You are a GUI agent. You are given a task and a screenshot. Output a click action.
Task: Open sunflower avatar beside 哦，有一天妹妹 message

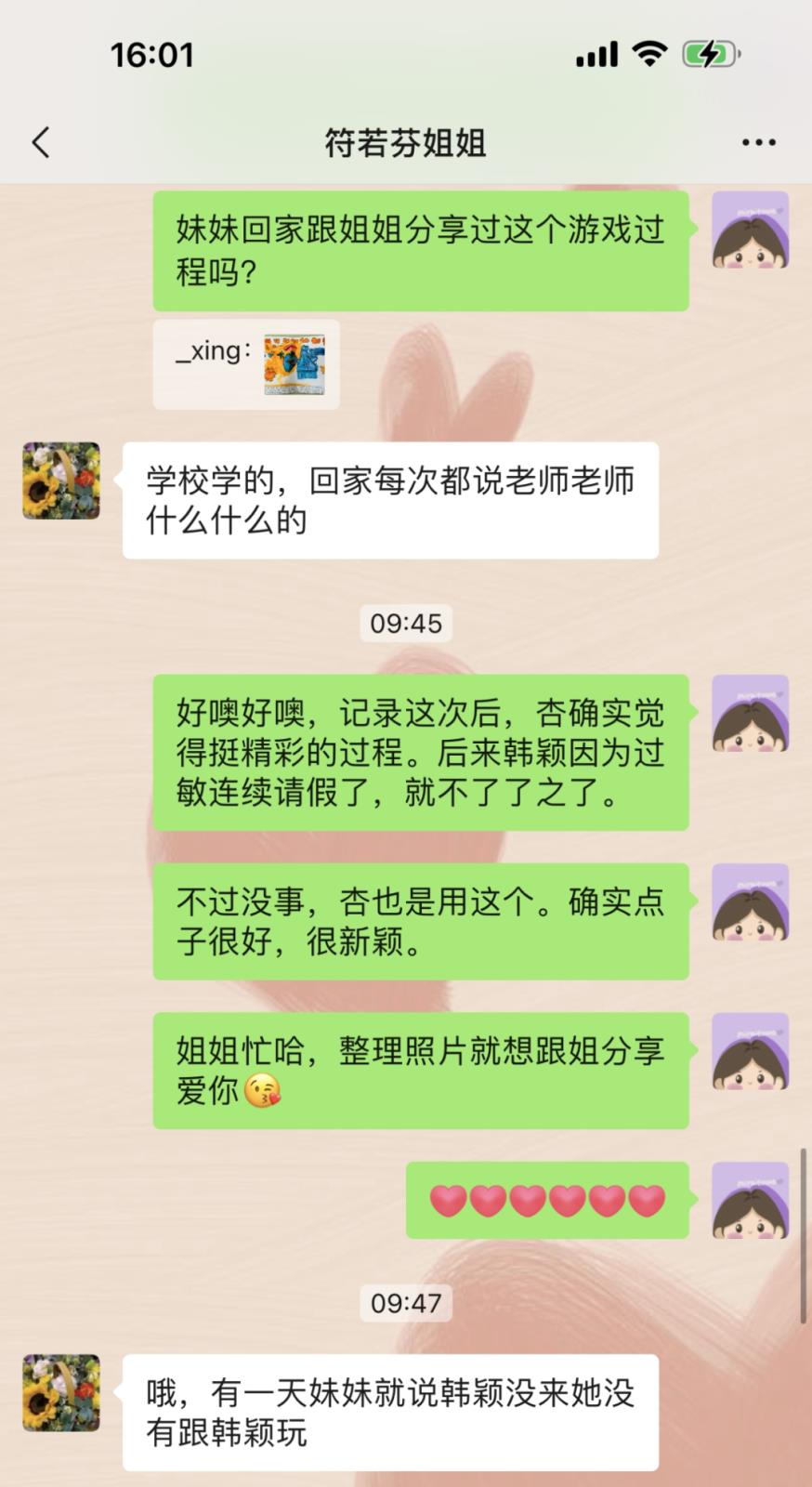(61, 1392)
